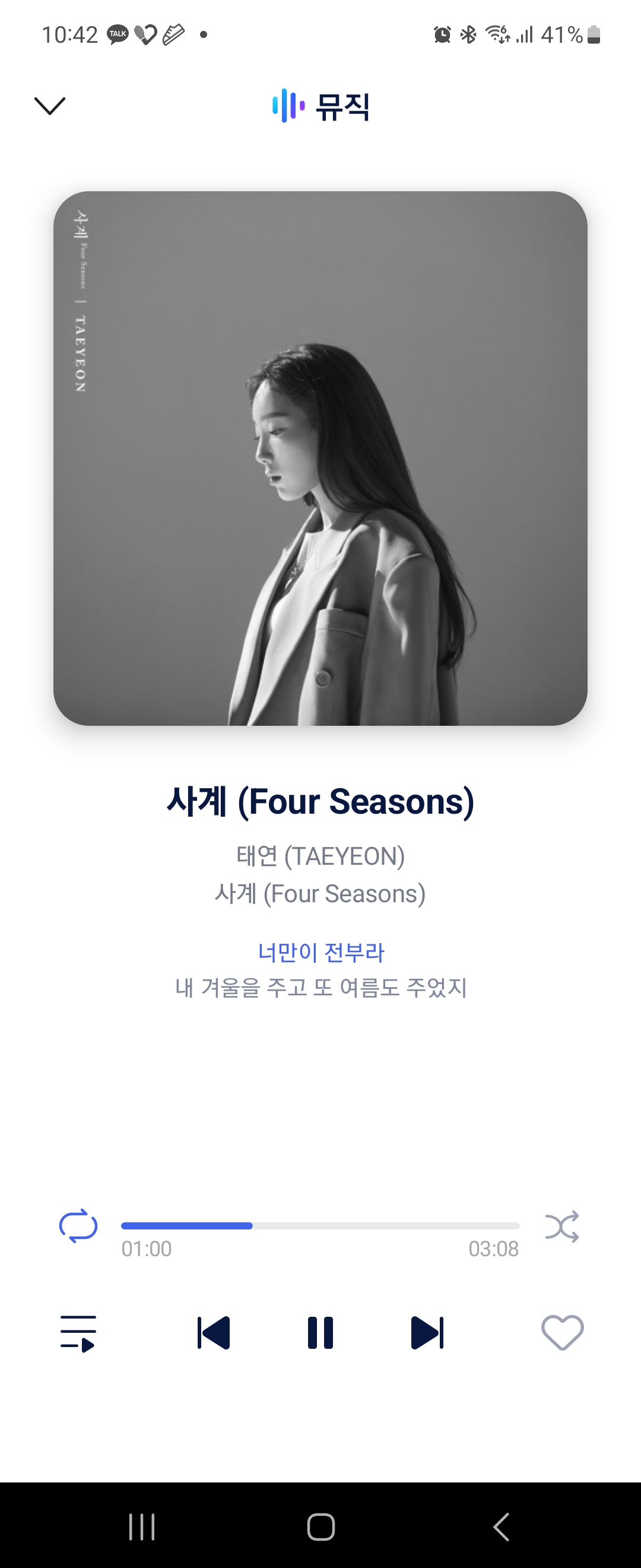Tap the Four Seasons album cover
The height and width of the screenshot is (1568, 641).
click(x=320, y=459)
